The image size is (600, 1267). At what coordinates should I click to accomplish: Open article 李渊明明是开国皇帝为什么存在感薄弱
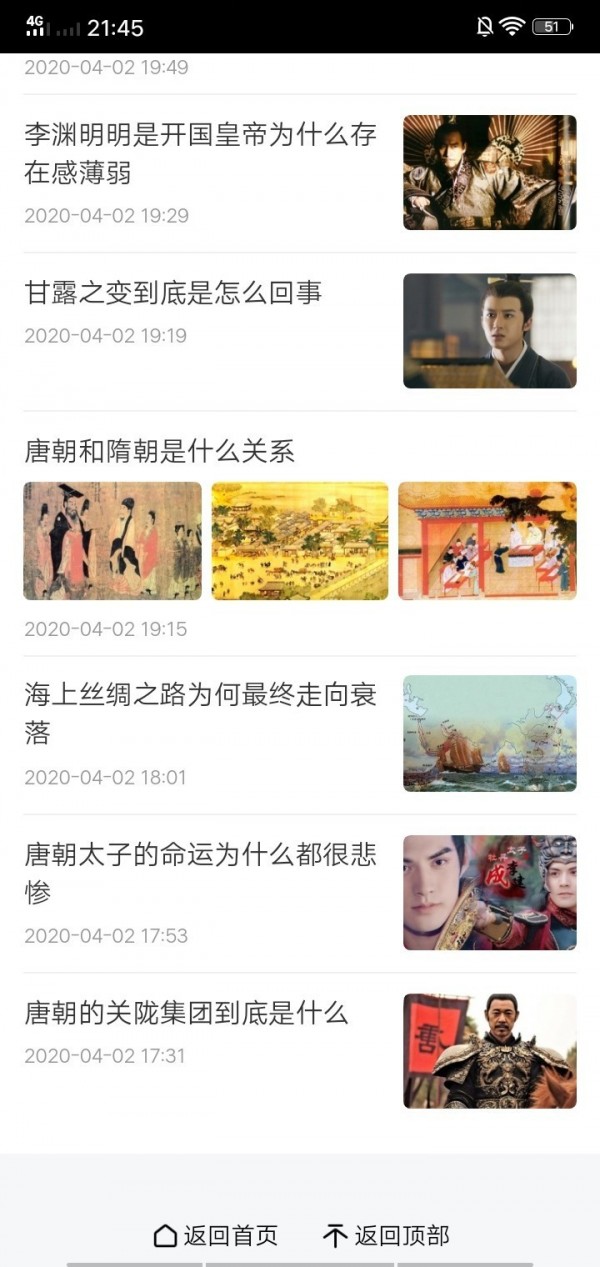coord(201,154)
